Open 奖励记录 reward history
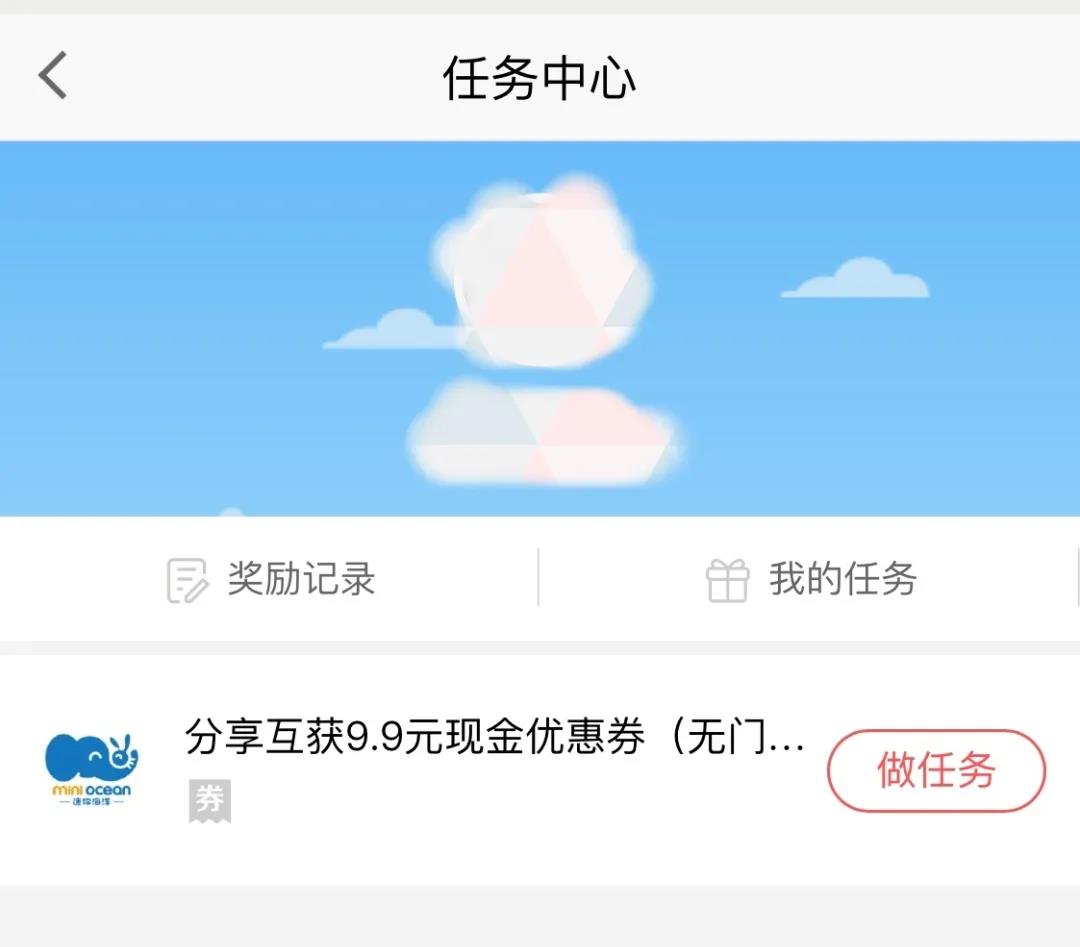The width and height of the screenshot is (1080, 947). [x=270, y=579]
